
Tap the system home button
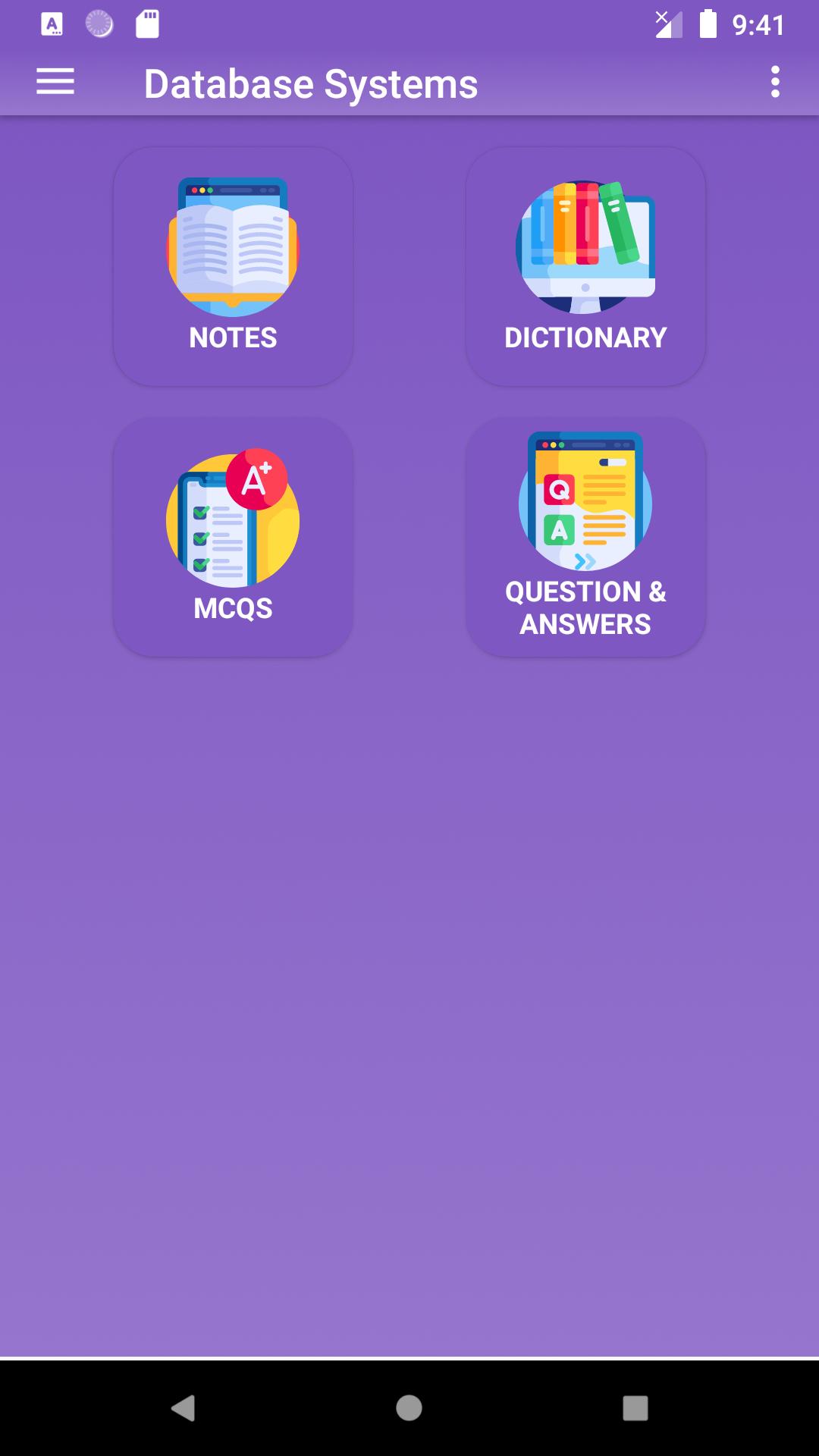click(x=409, y=1408)
